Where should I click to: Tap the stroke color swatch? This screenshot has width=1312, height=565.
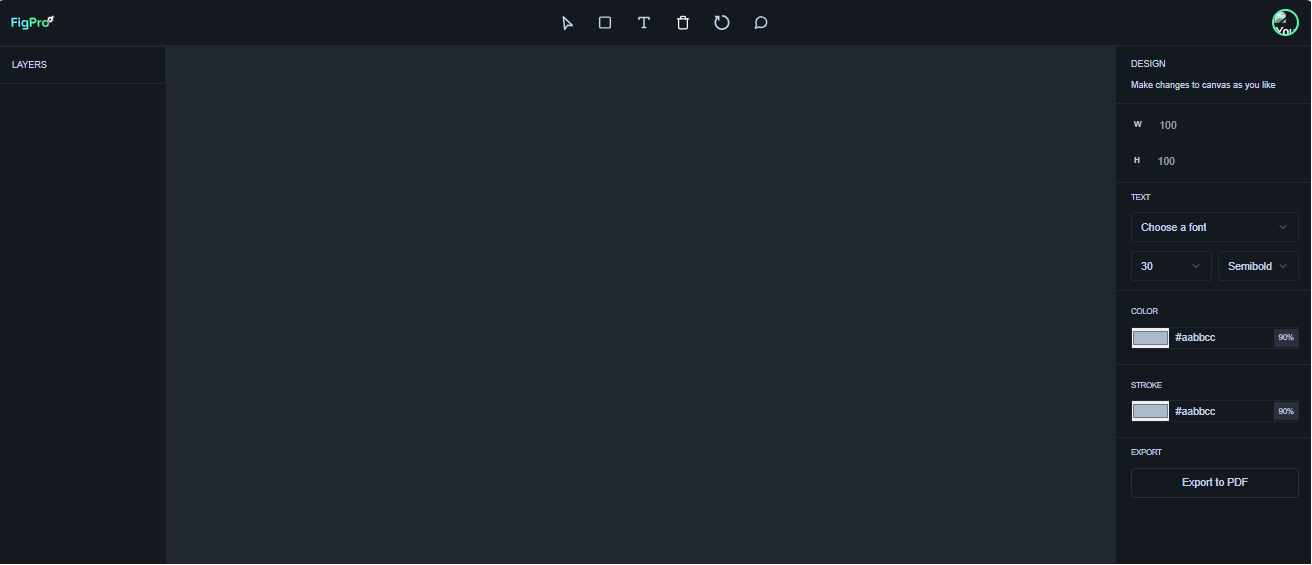(1150, 411)
